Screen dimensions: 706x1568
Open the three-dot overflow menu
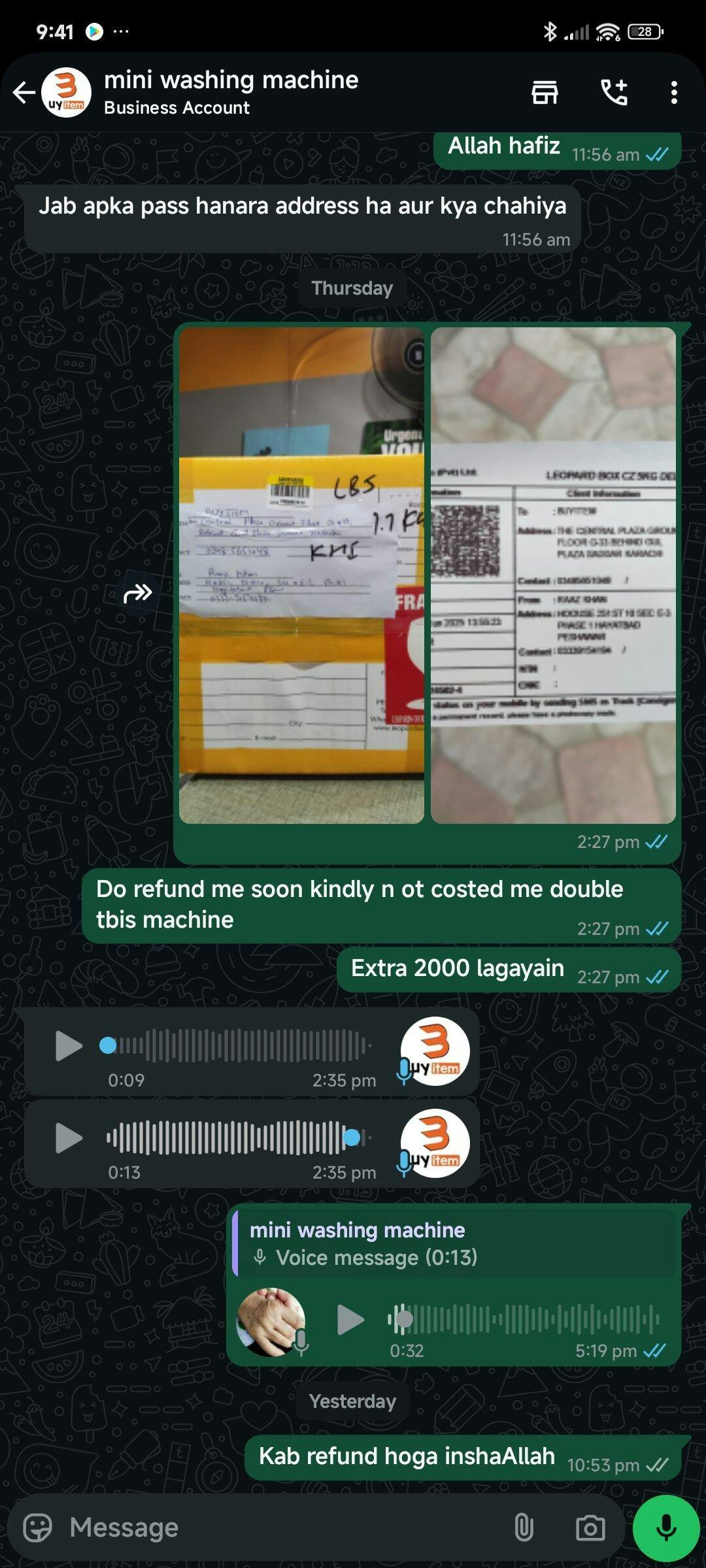[x=674, y=93]
